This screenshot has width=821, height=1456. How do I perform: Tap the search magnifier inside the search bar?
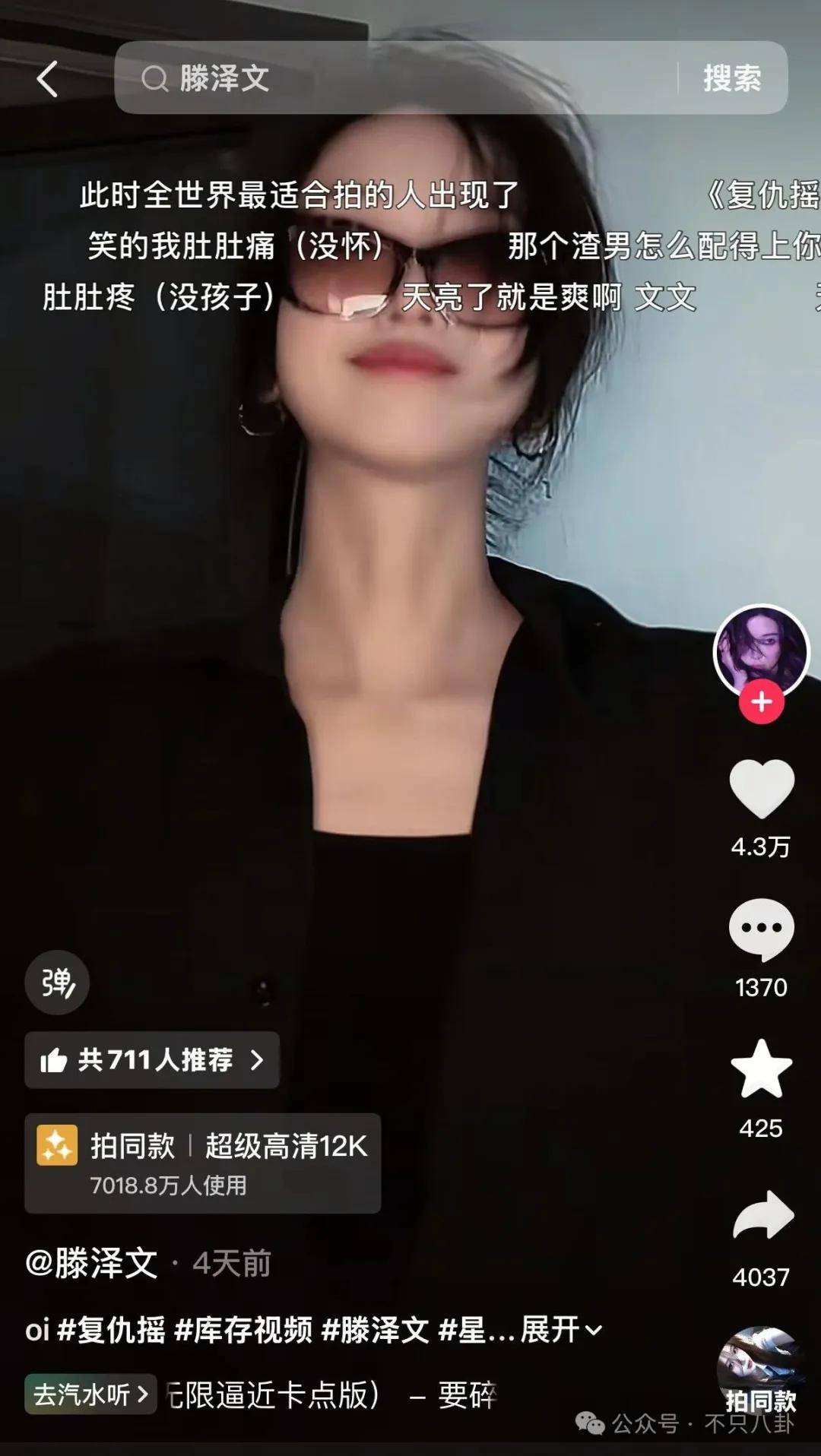point(157,79)
